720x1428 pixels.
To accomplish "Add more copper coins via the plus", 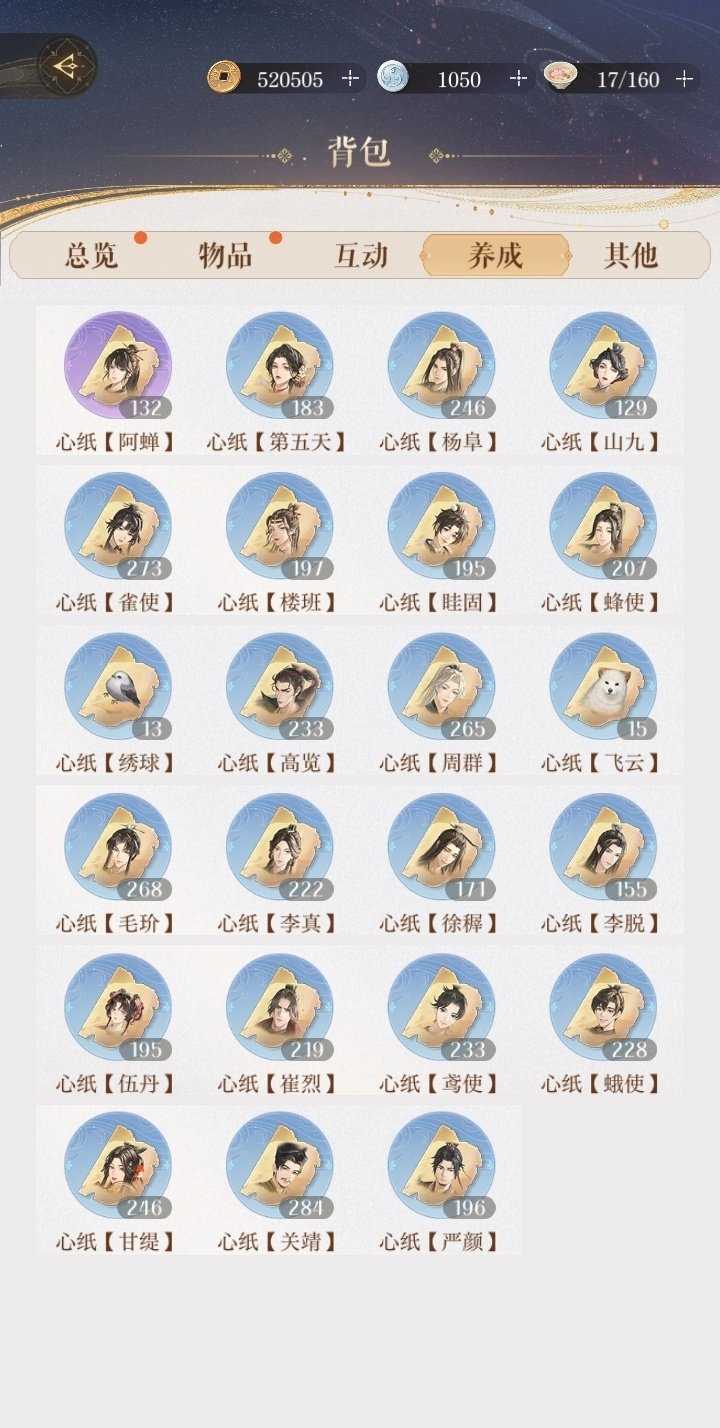I will tap(350, 79).
